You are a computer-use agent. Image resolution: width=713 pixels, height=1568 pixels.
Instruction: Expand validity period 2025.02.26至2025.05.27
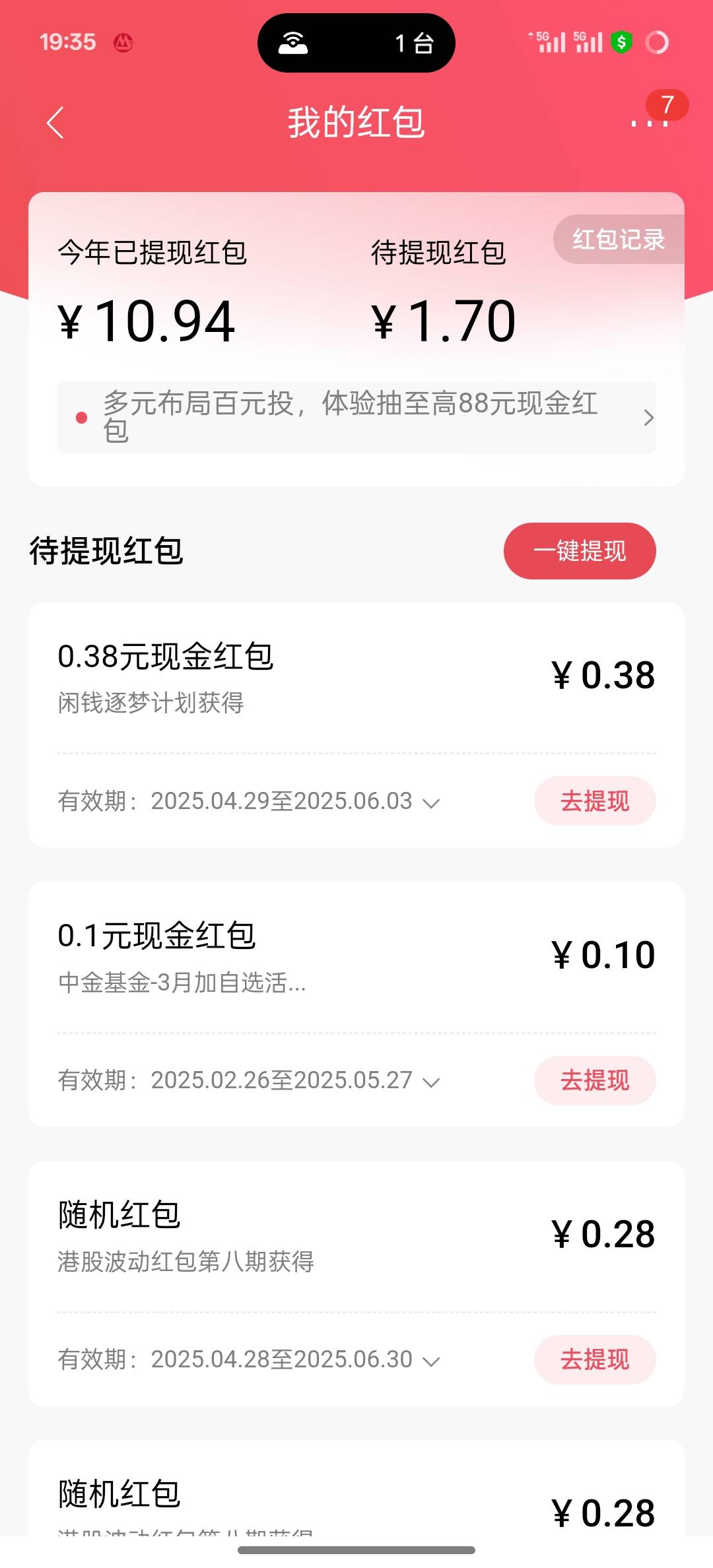(431, 1082)
